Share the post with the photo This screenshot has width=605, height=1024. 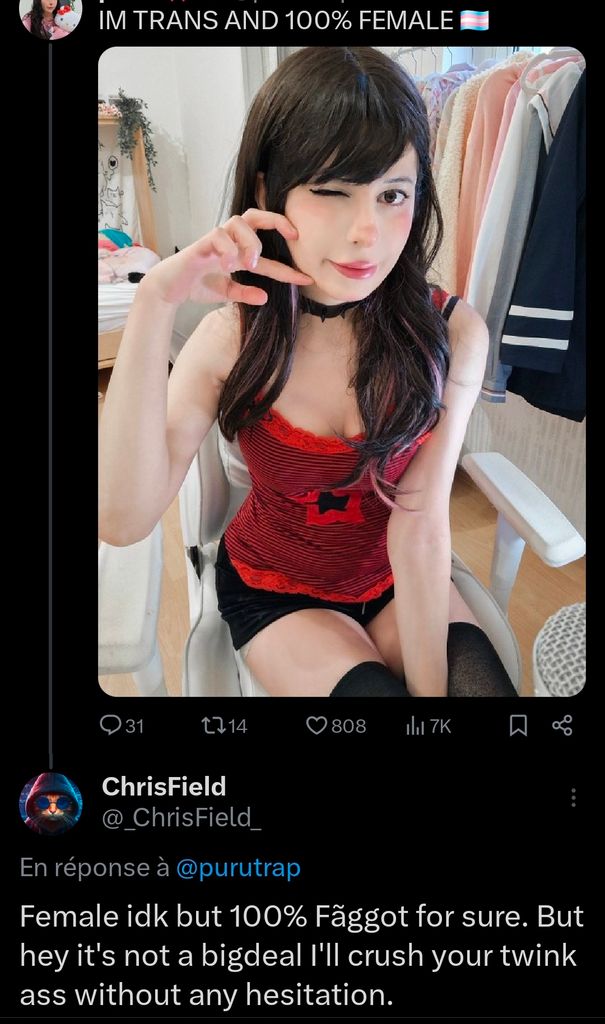[562, 726]
